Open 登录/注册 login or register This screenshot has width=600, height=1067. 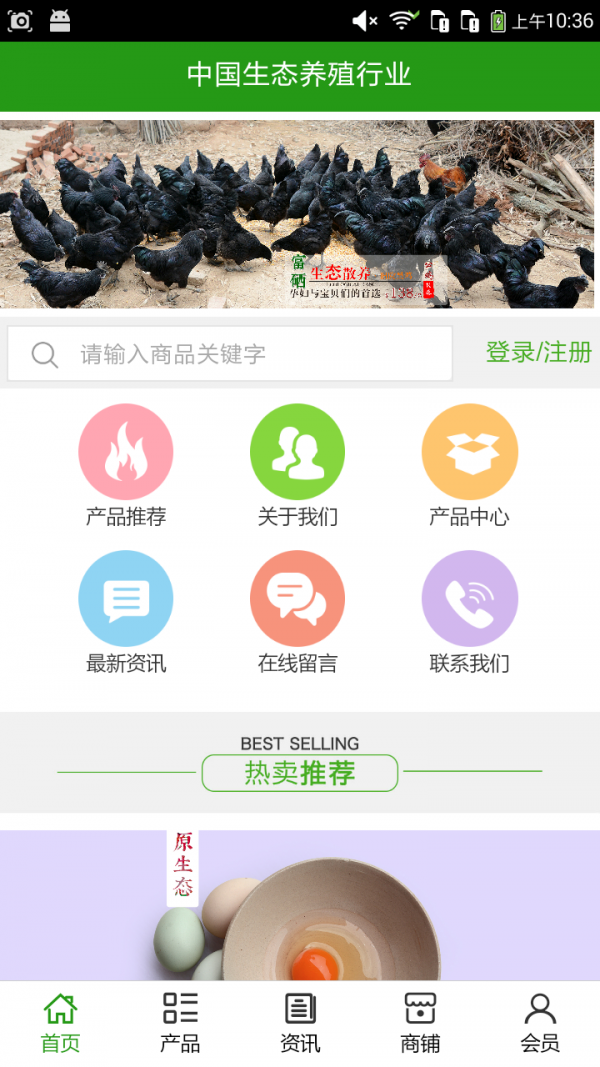pos(538,352)
